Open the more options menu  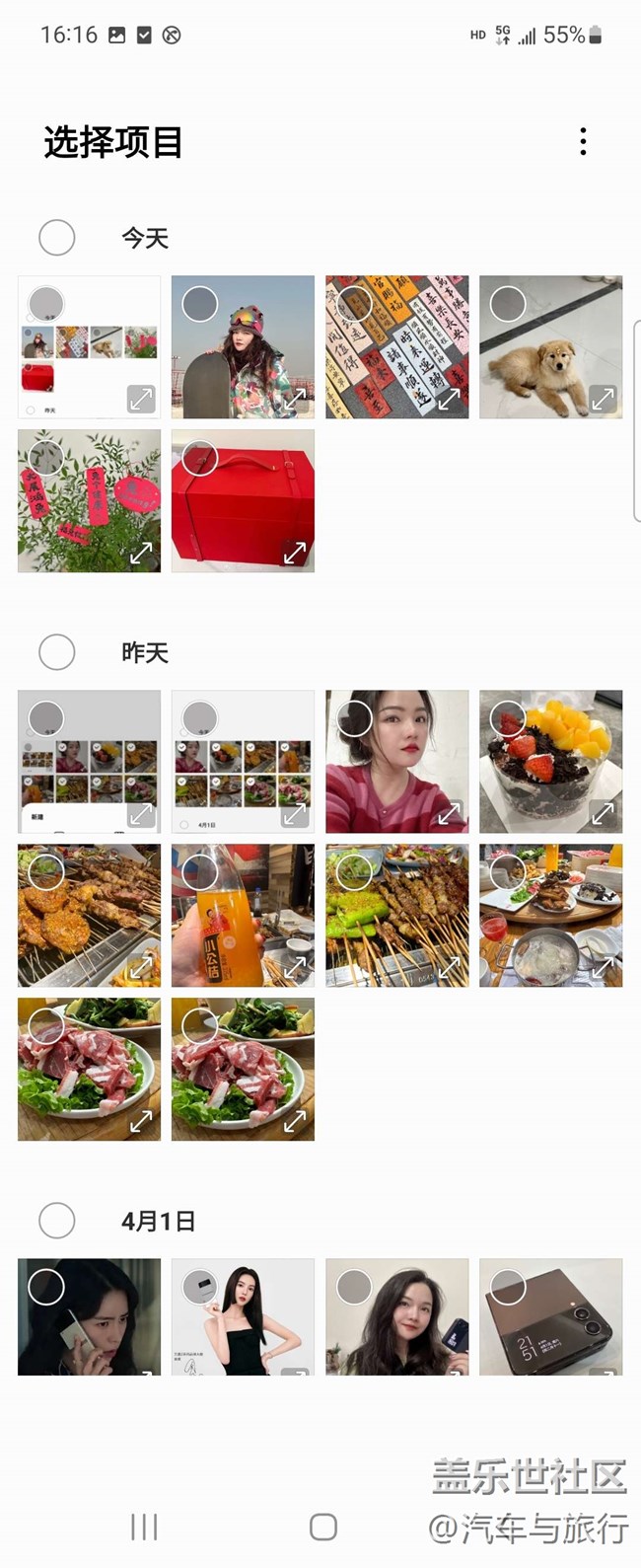click(583, 142)
